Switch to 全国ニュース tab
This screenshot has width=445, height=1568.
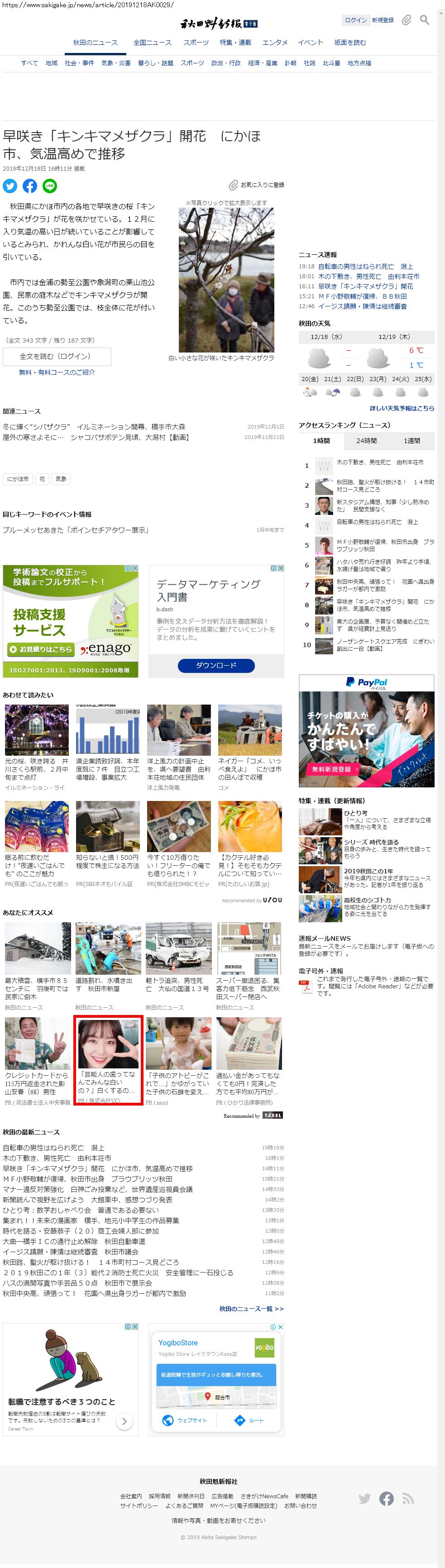152,43
